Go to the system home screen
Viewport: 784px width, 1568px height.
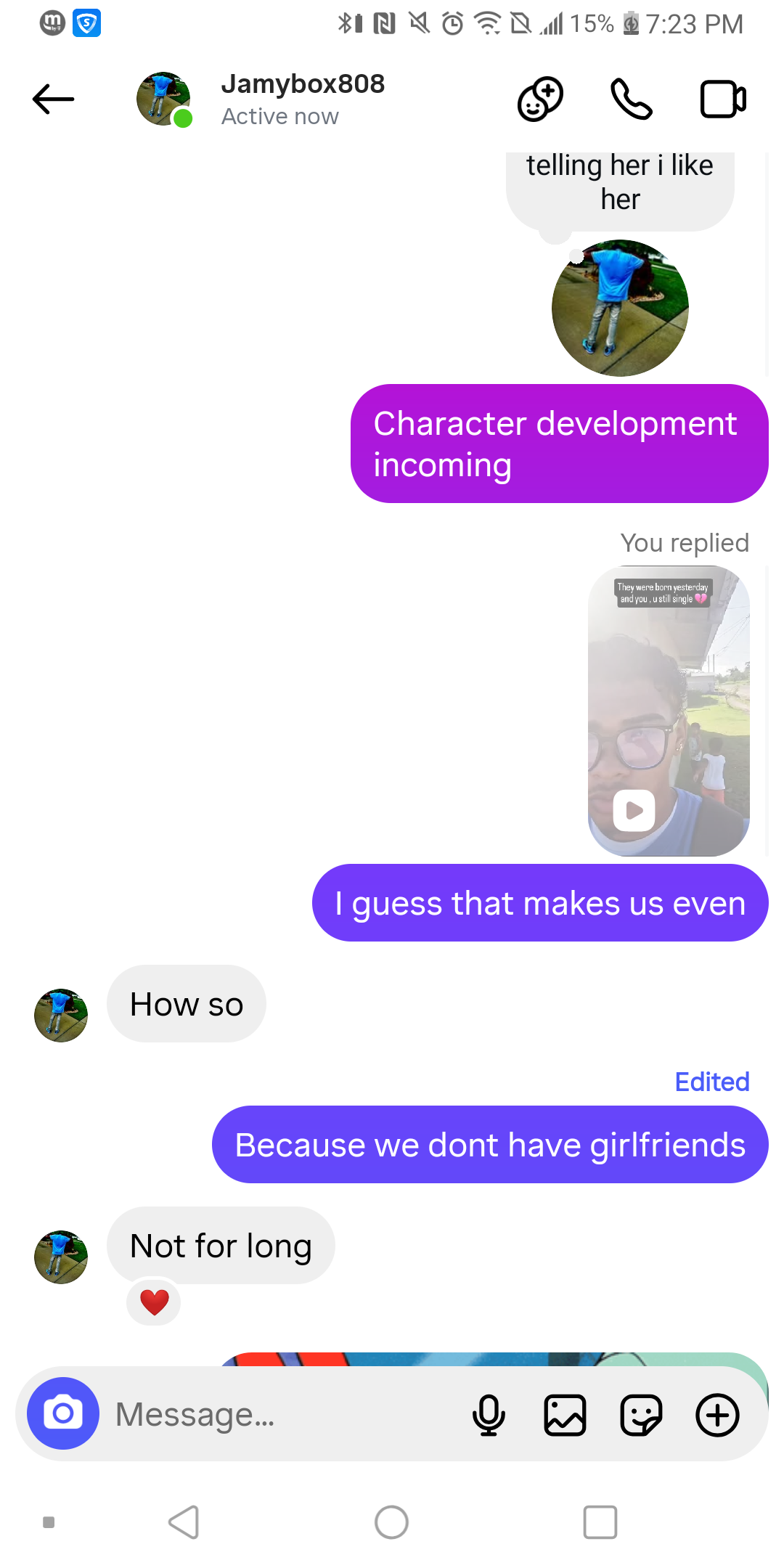click(x=391, y=1522)
